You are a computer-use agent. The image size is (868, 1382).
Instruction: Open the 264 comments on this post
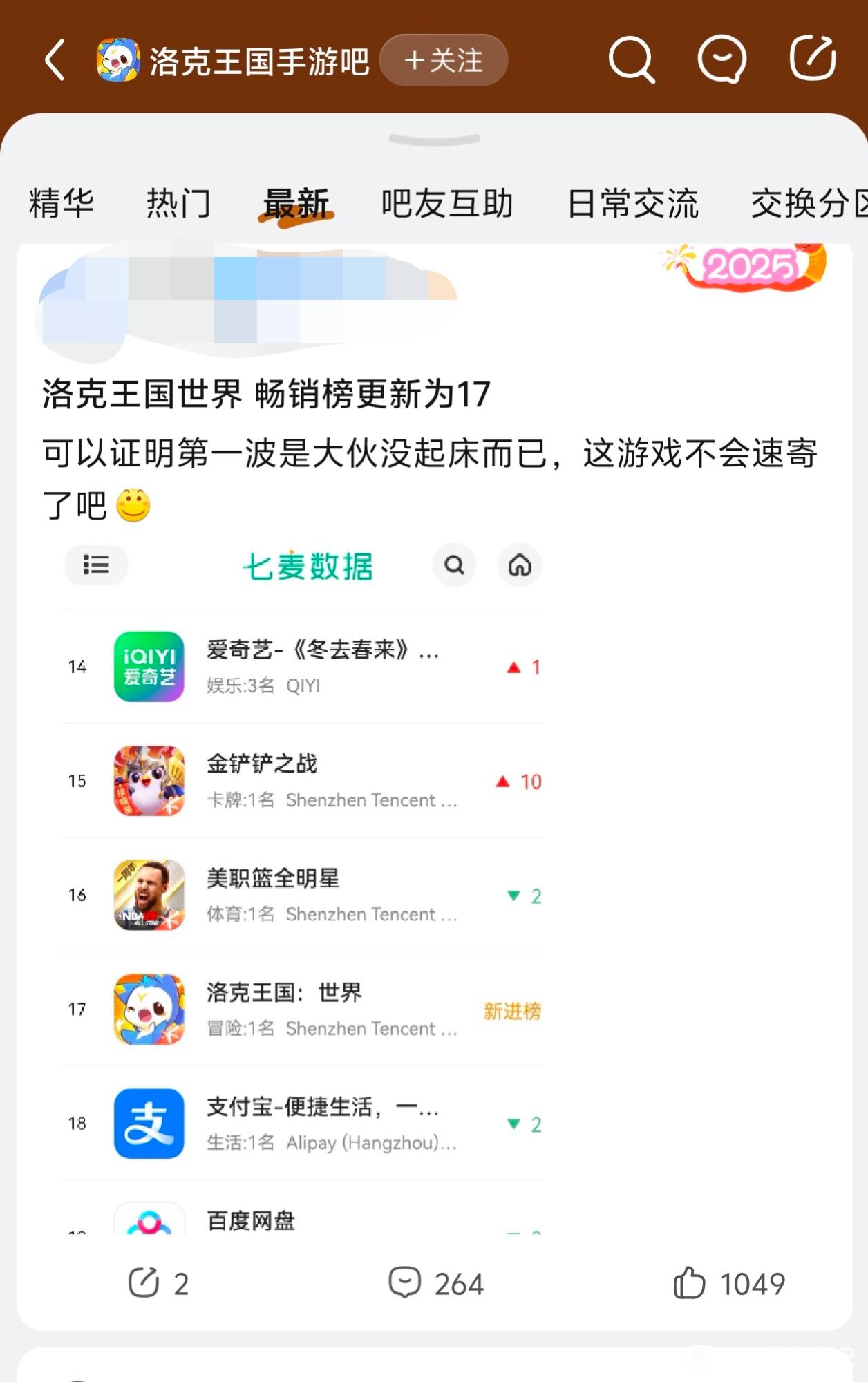(435, 1283)
